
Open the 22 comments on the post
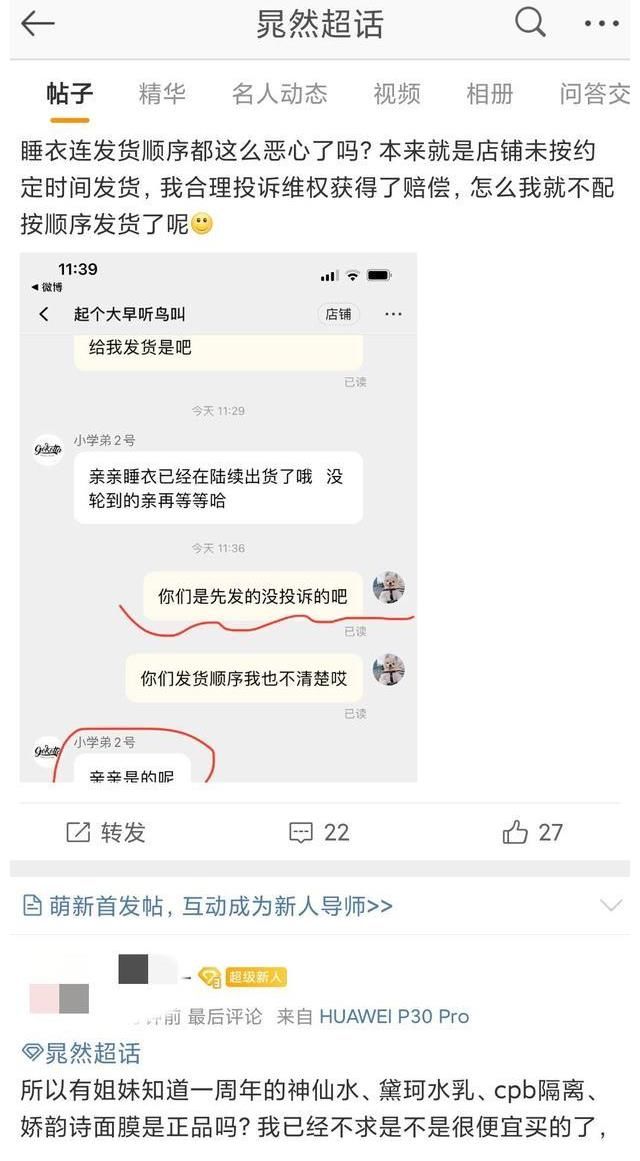coord(319,832)
